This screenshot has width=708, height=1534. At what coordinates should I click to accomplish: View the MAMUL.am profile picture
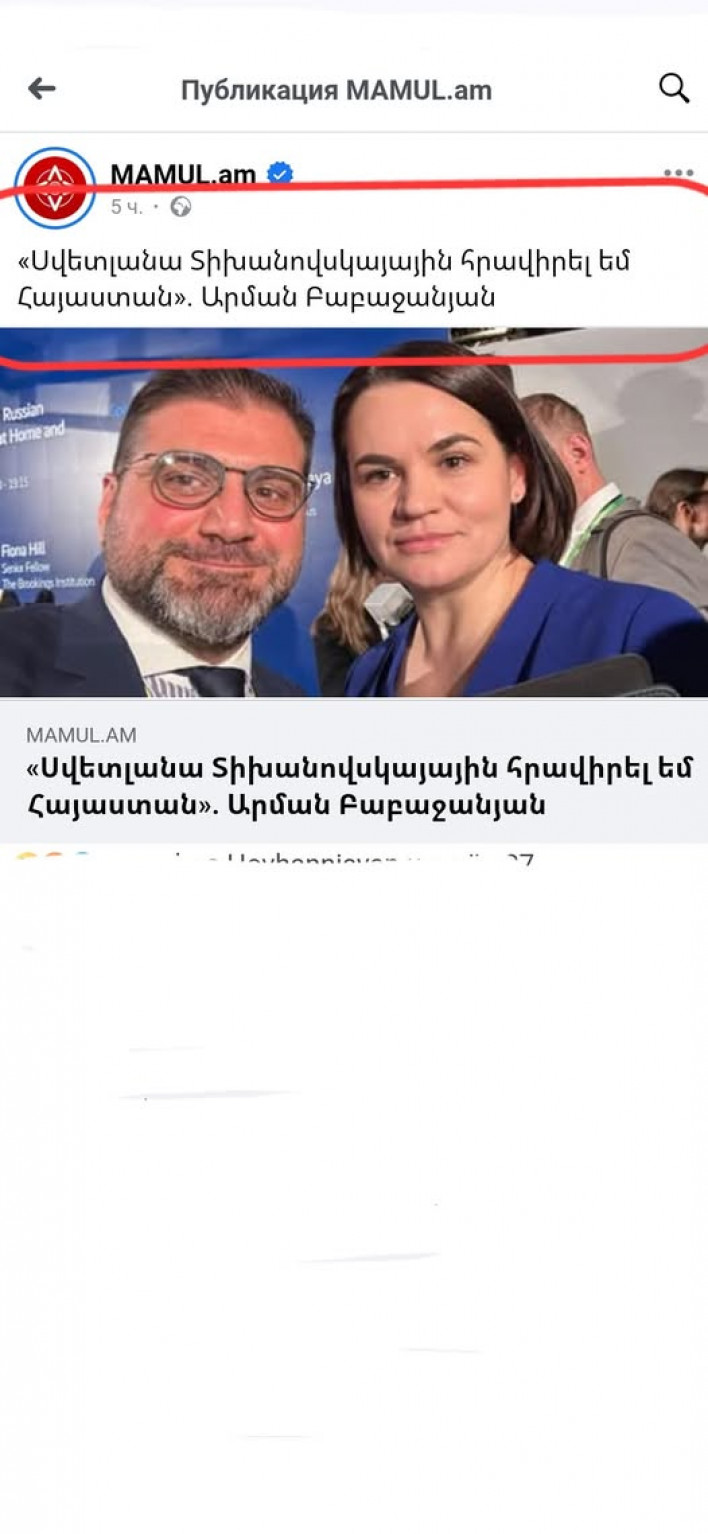[55, 187]
